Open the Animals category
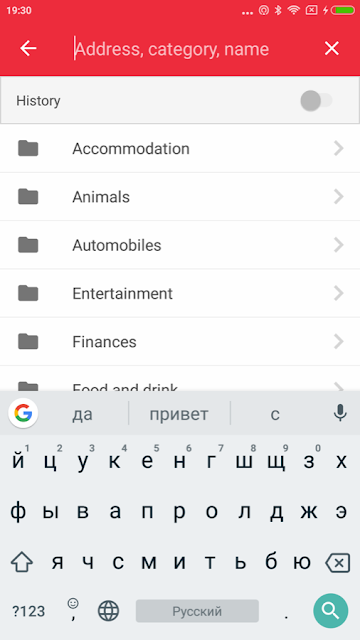The height and width of the screenshot is (640, 360). 180,197
